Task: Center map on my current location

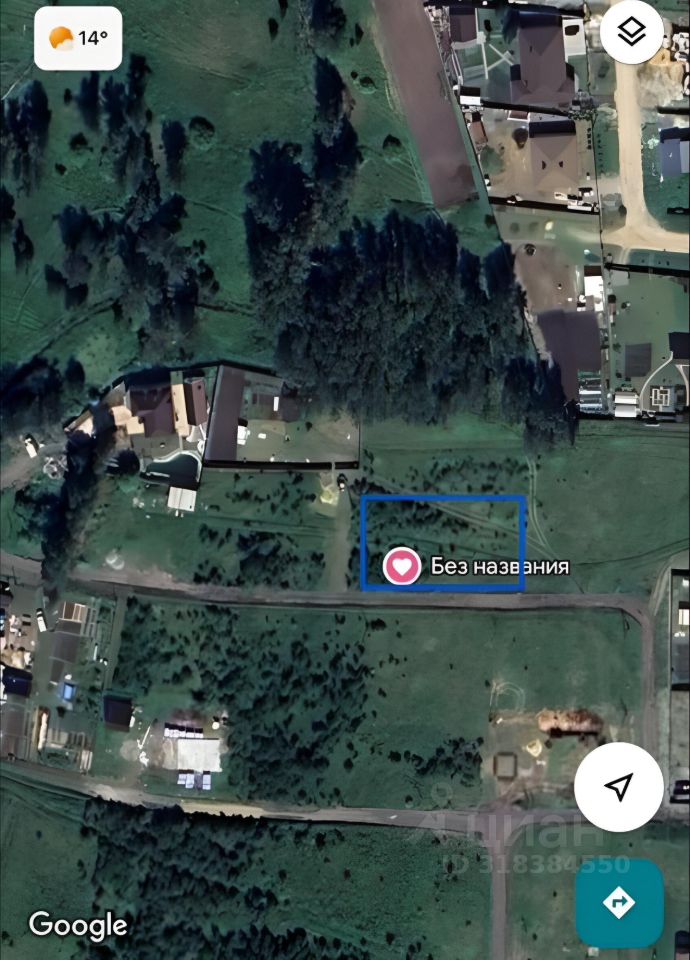Action: (x=619, y=787)
